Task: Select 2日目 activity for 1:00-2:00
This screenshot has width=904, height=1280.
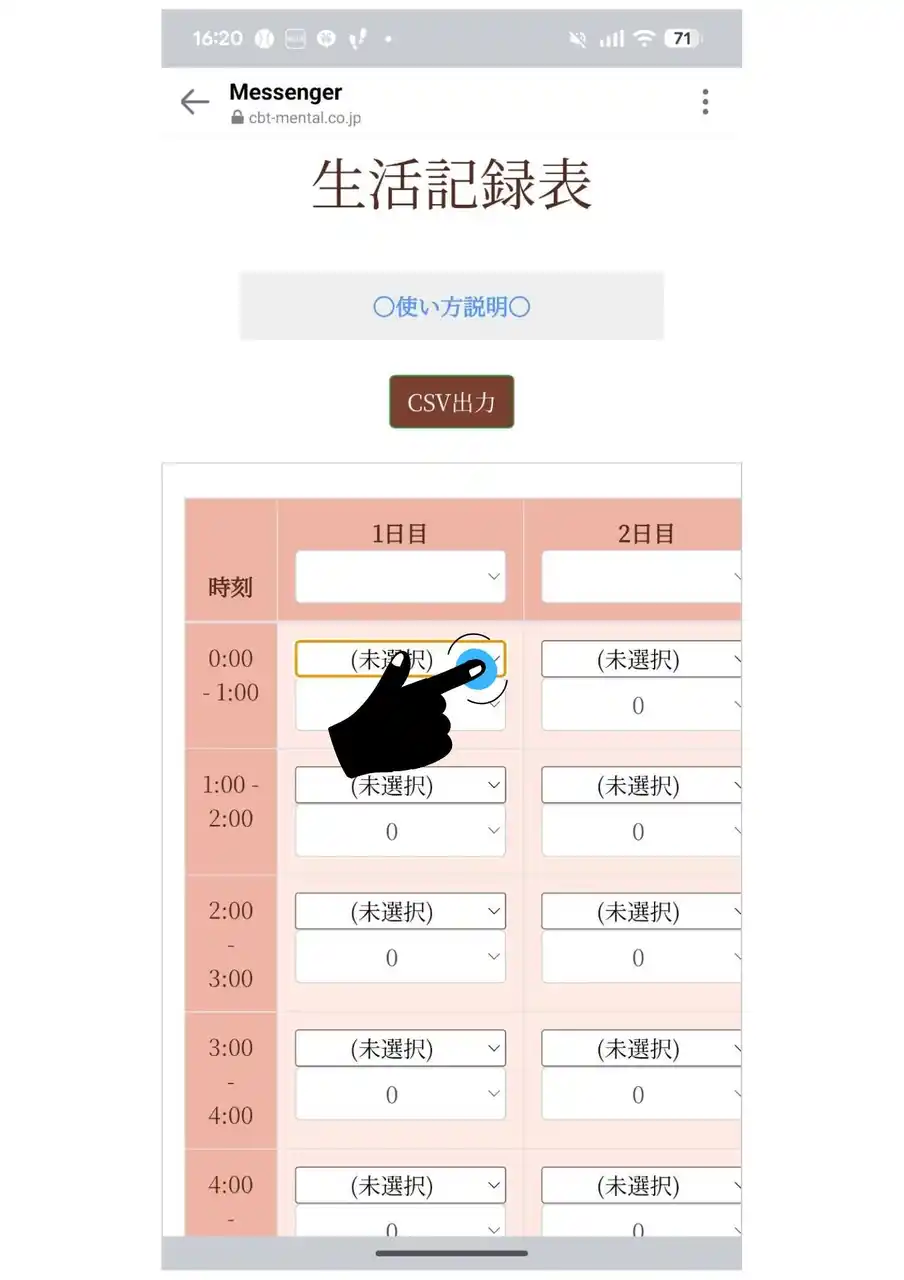Action: point(641,786)
